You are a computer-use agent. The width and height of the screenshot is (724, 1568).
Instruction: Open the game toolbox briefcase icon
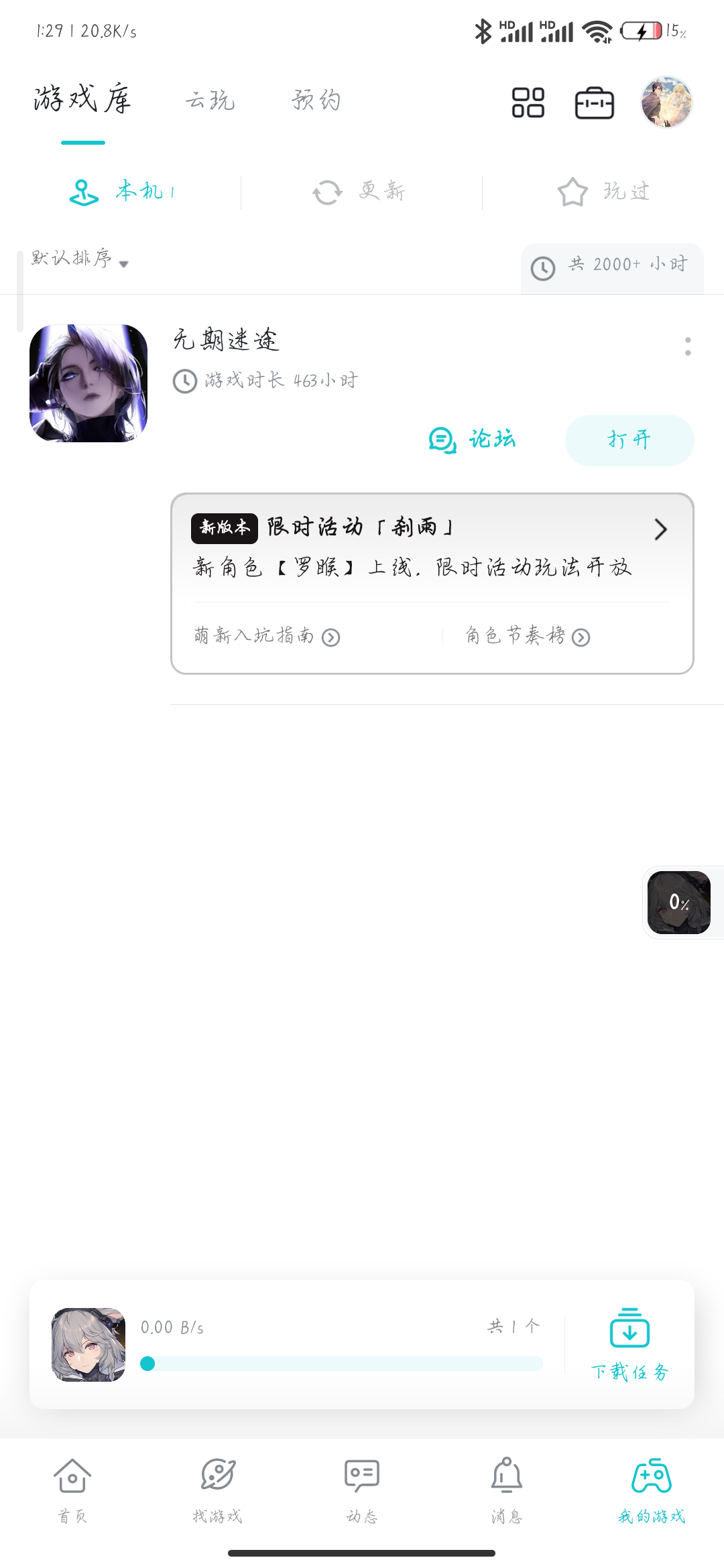click(x=594, y=103)
